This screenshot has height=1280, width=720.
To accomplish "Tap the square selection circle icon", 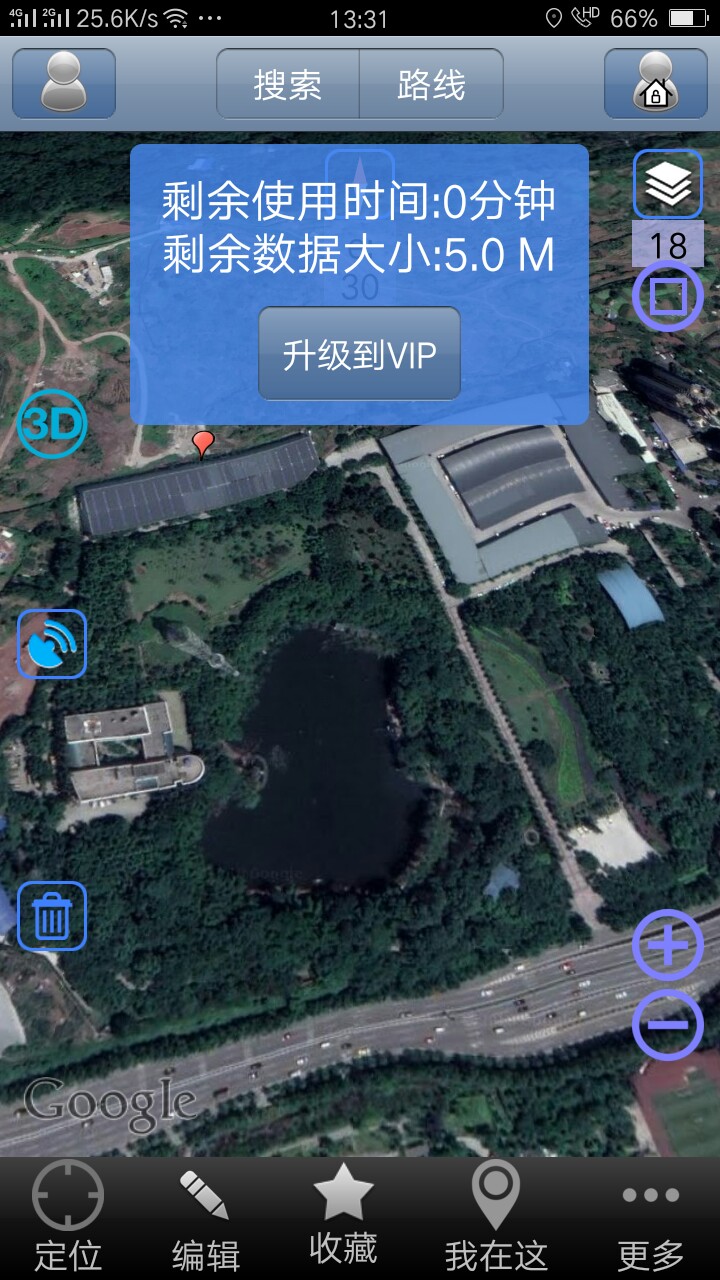I will pyautogui.click(x=667, y=296).
